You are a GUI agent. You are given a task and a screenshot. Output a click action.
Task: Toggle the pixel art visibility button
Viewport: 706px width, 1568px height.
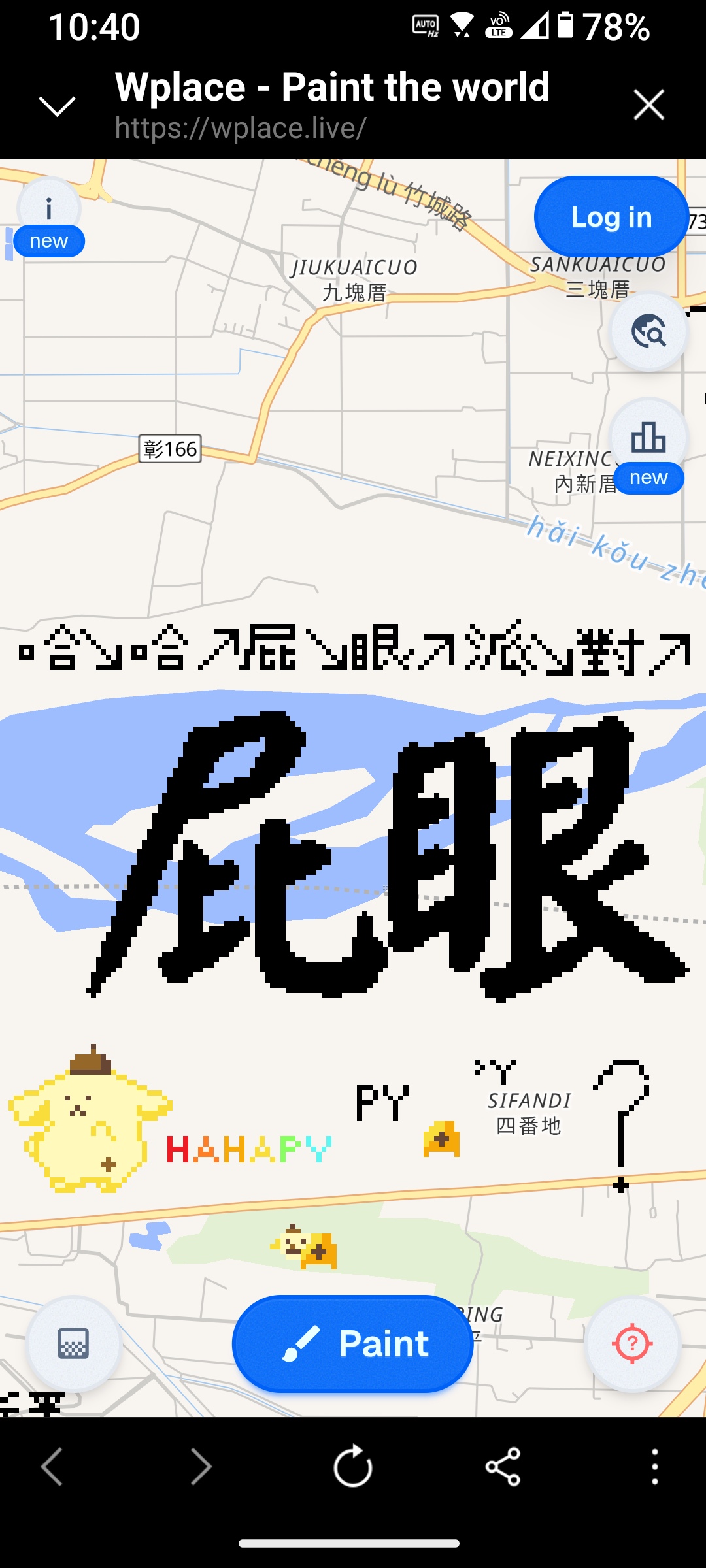click(x=73, y=1344)
